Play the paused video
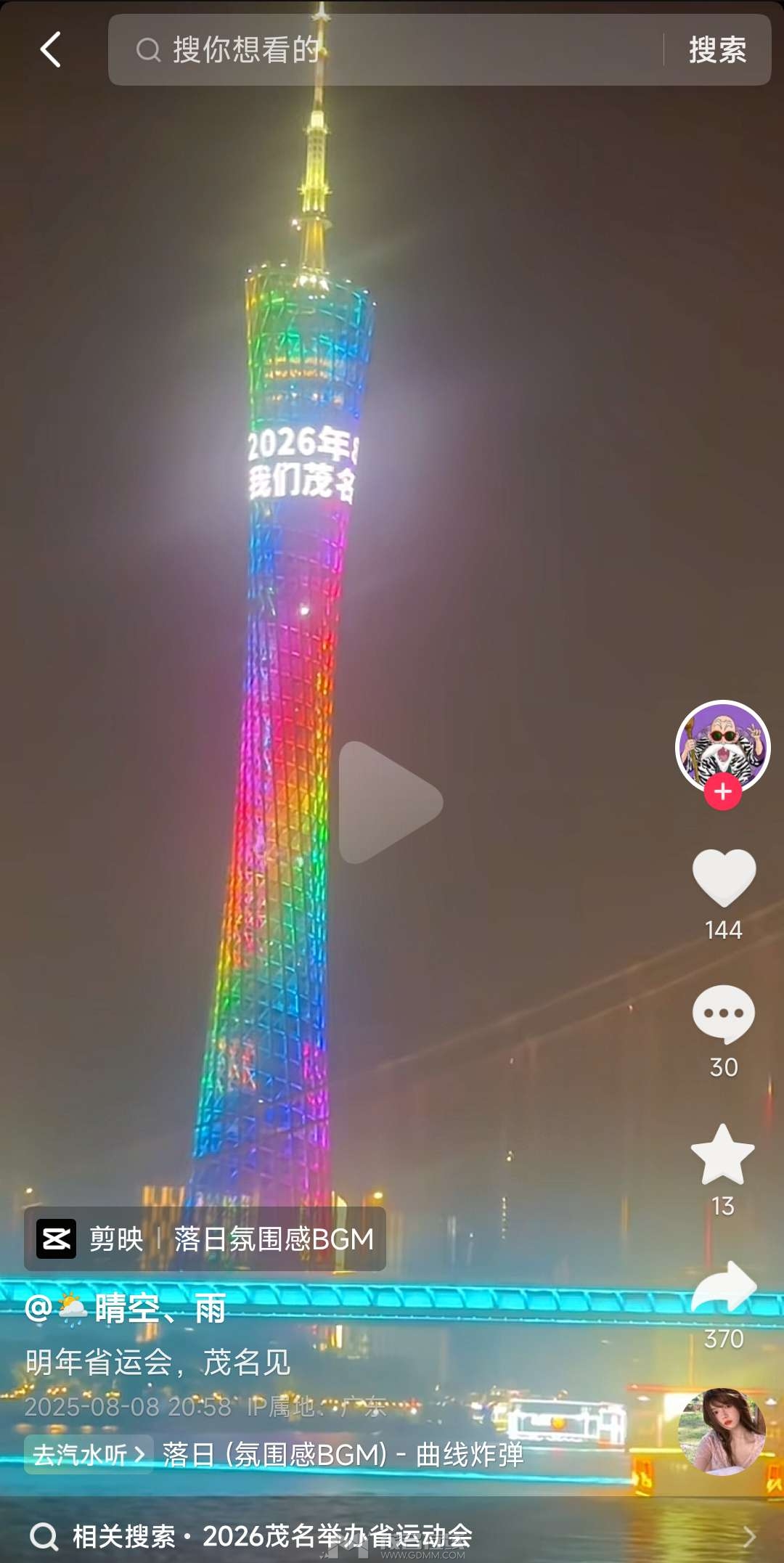 [391, 802]
